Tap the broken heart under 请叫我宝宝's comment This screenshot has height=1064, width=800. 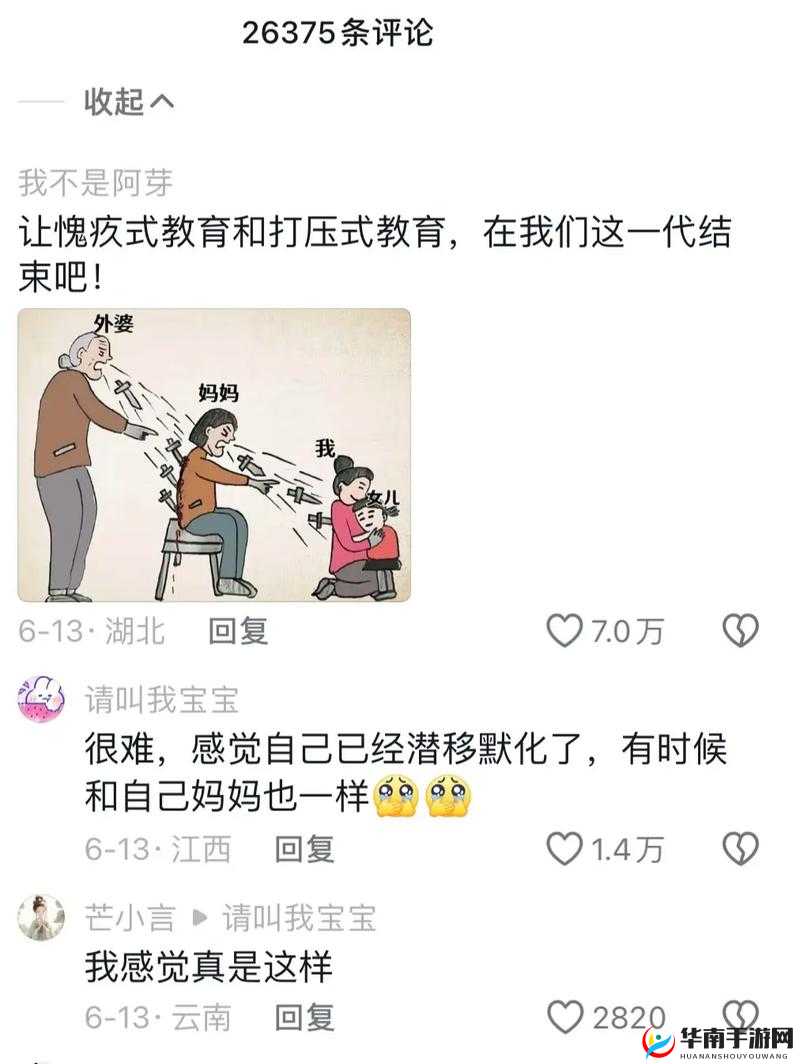pos(740,847)
